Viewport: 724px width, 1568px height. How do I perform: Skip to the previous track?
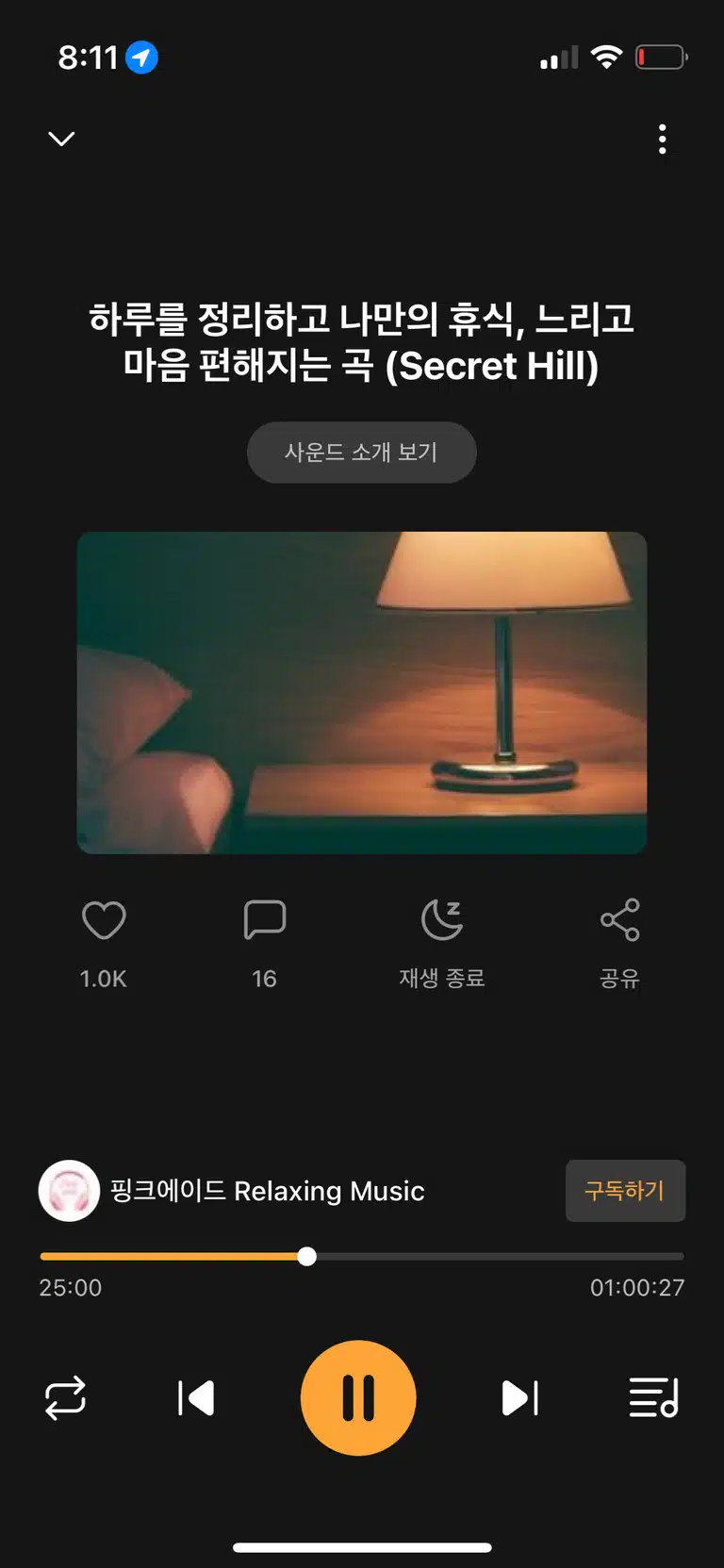(196, 1398)
